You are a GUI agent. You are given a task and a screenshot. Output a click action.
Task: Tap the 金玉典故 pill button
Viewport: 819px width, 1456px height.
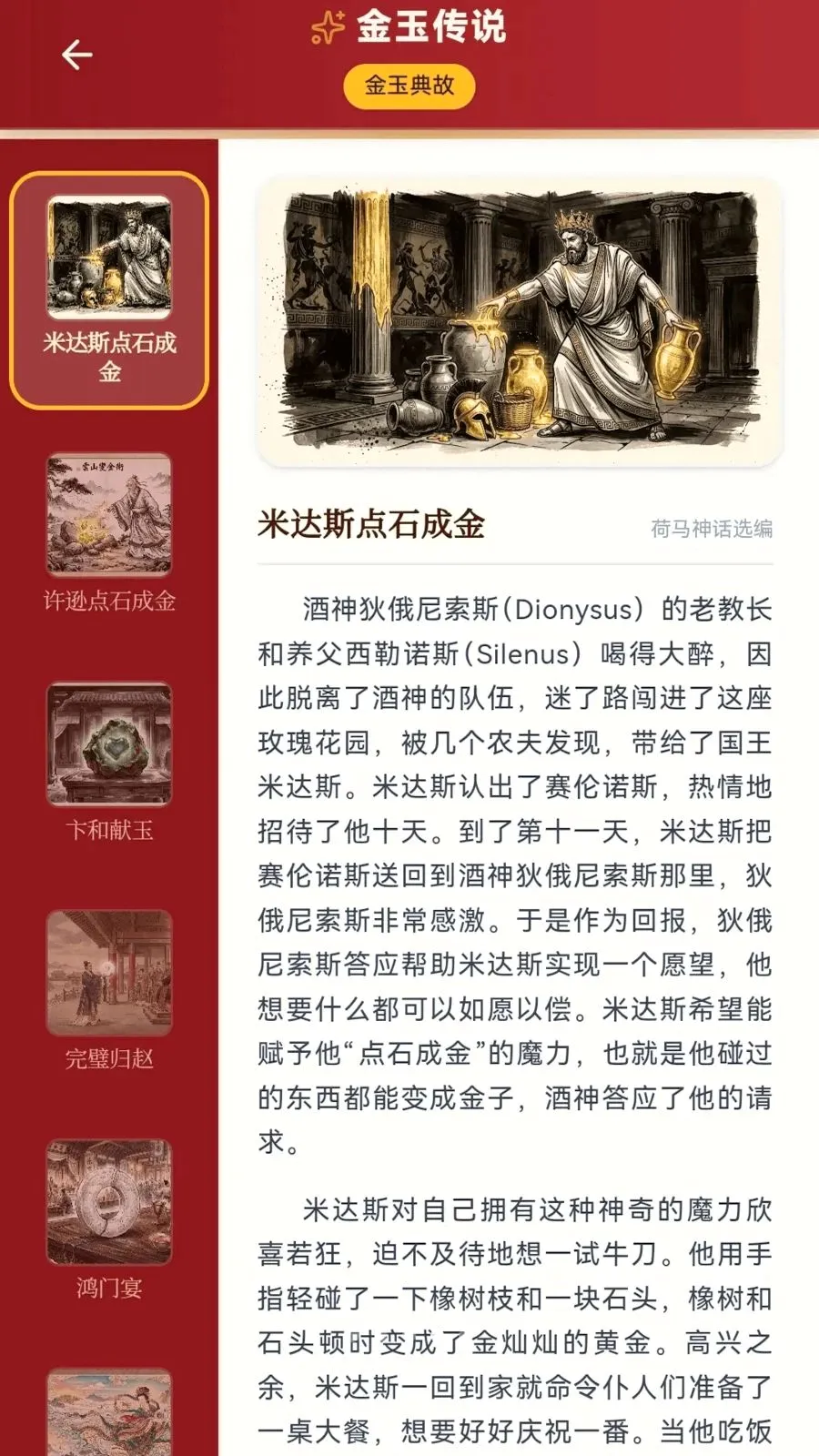(409, 86)
